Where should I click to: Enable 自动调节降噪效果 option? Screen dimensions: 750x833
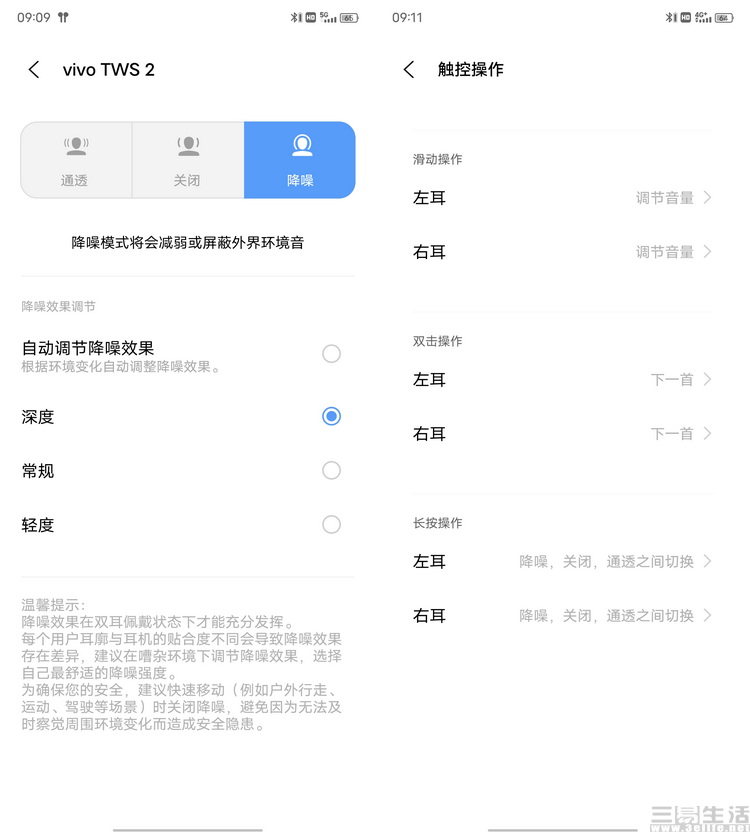331,354
